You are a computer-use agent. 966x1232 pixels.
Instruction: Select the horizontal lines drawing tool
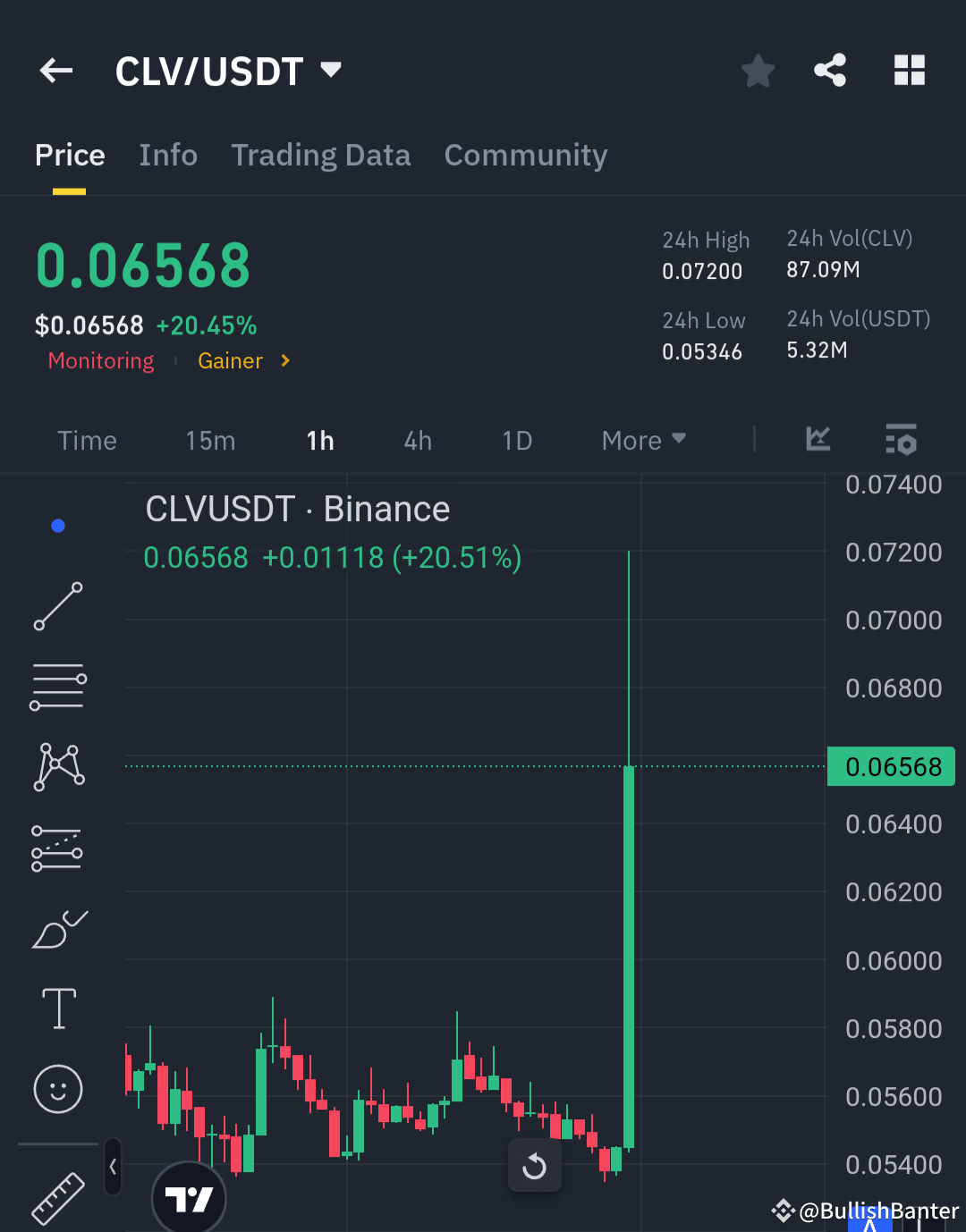coord(57,686)
